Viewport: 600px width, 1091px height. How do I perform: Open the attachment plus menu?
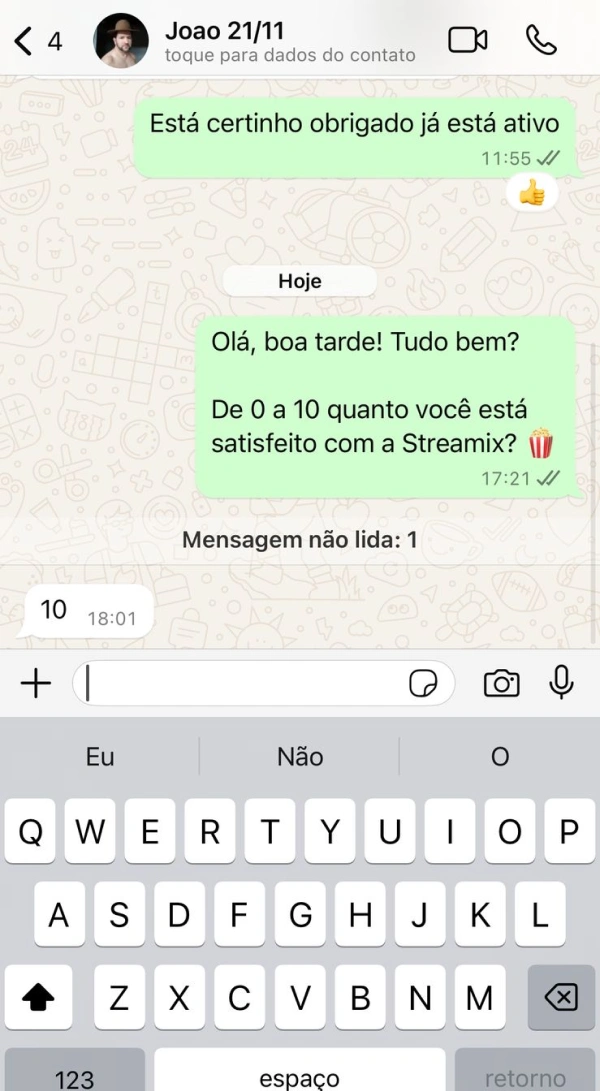[35, 683]
